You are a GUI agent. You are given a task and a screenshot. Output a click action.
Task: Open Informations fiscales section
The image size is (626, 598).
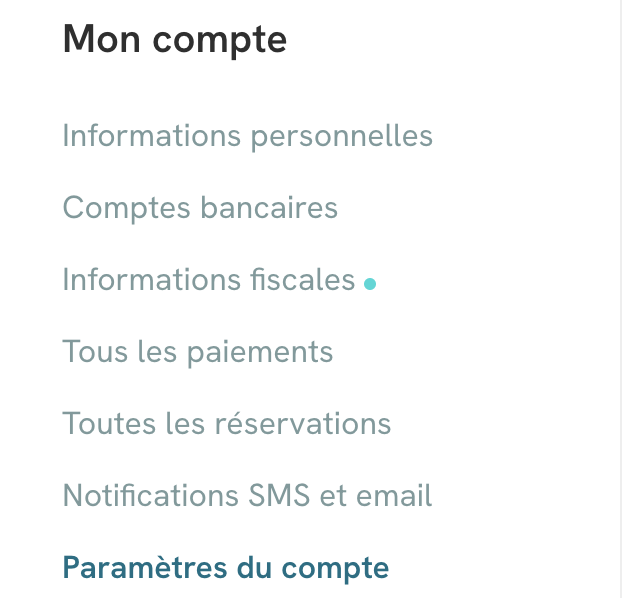tap(209, 280)
